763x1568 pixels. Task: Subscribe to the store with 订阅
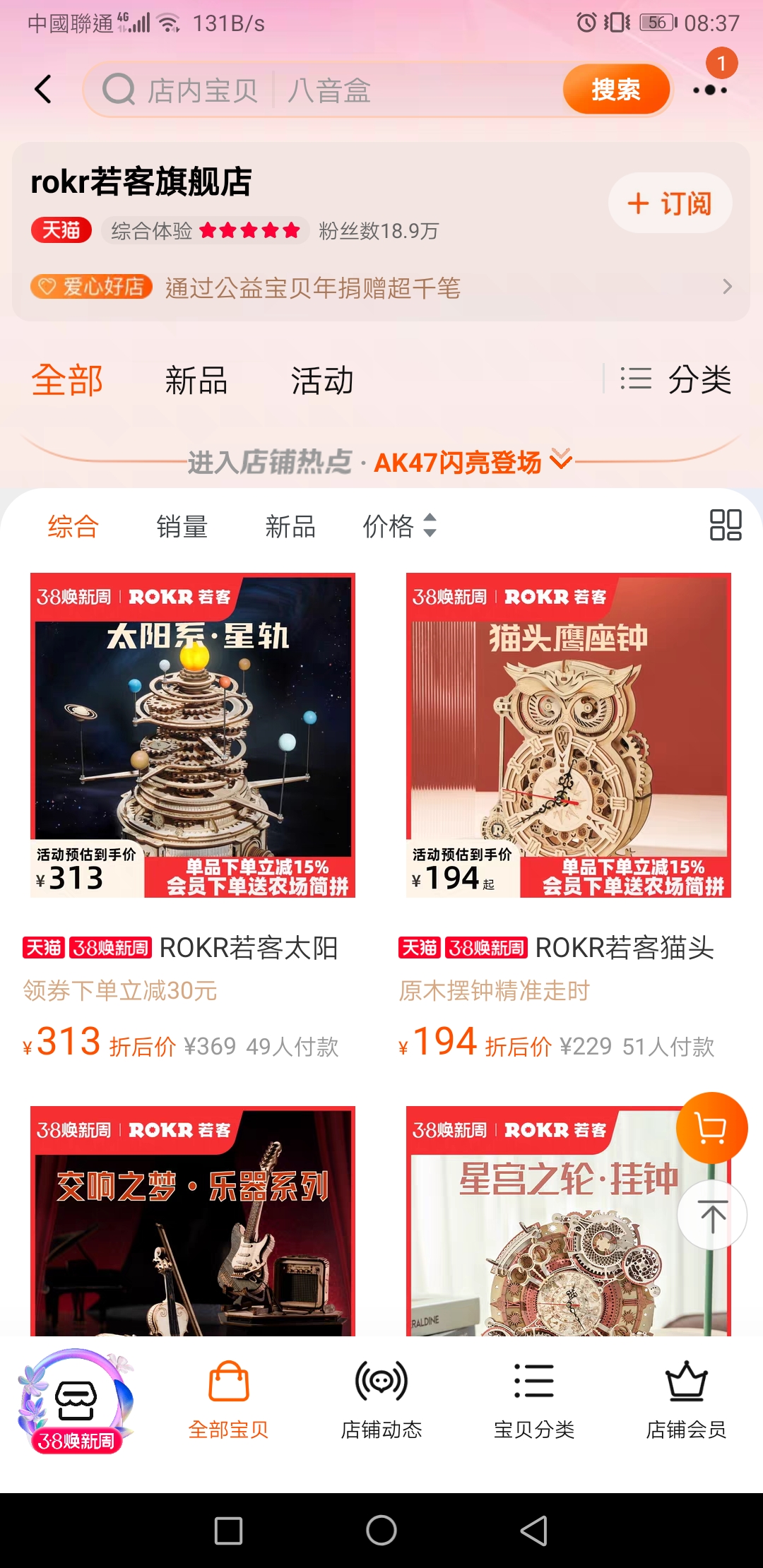coord(670,203)
